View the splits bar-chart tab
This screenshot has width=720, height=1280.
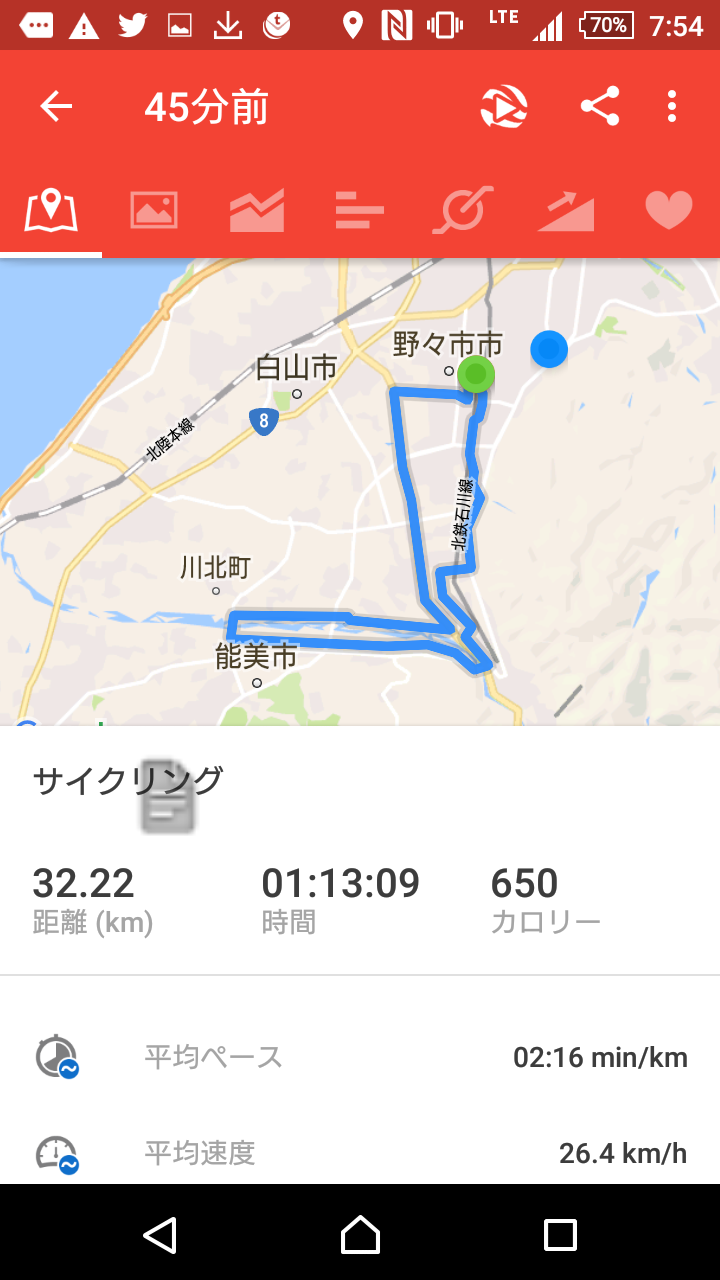click(358, 209)
